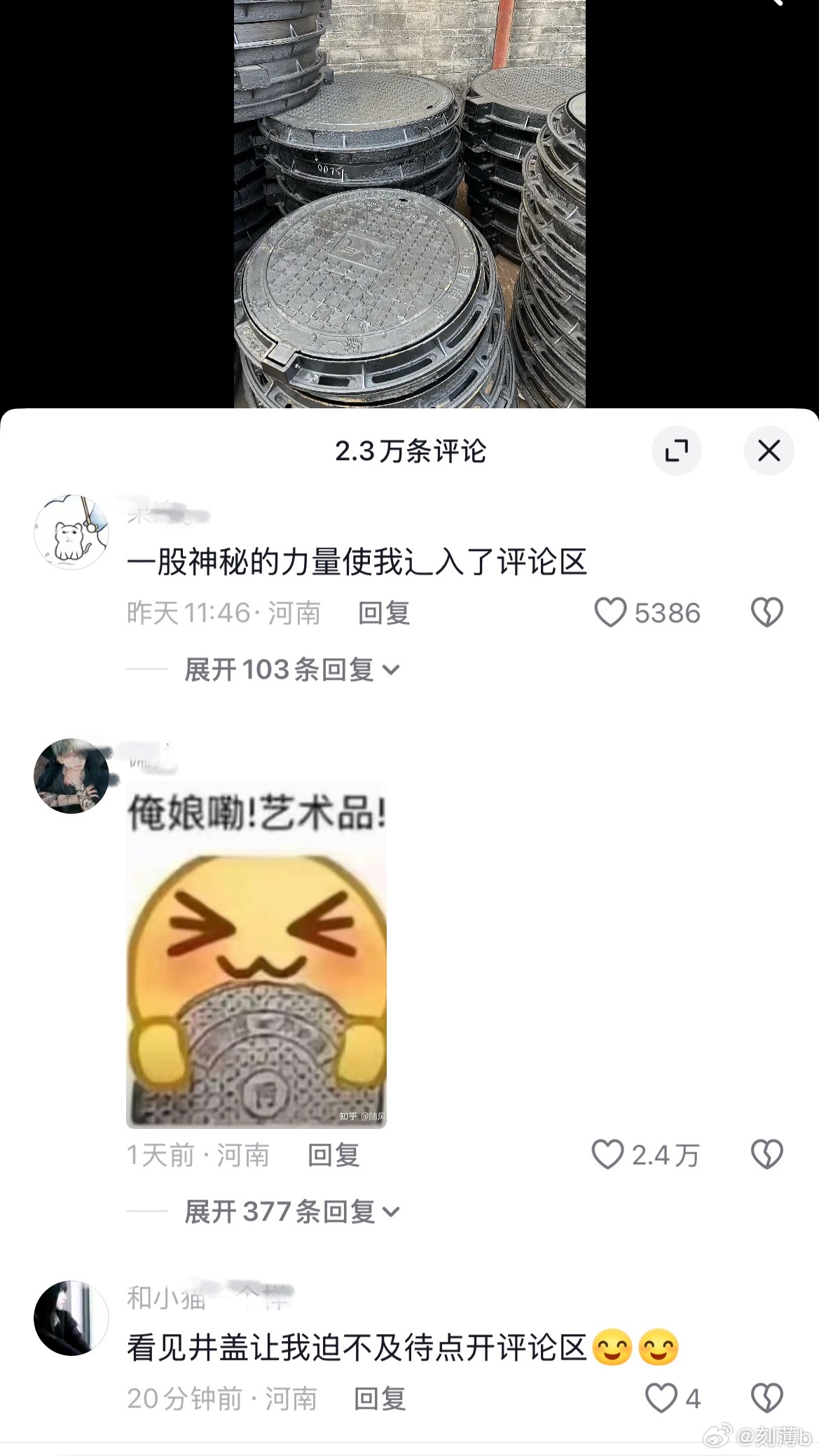This screenshot has height=1456, width=819.
Task: Like the comment with 2.4万 likes
Action: click(607, 1155)
